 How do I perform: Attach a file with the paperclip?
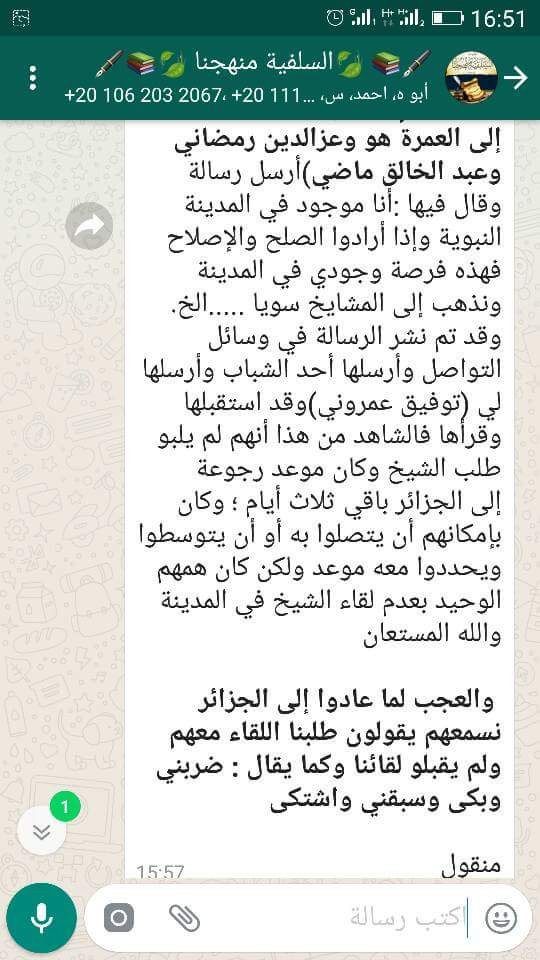[184, 918]
